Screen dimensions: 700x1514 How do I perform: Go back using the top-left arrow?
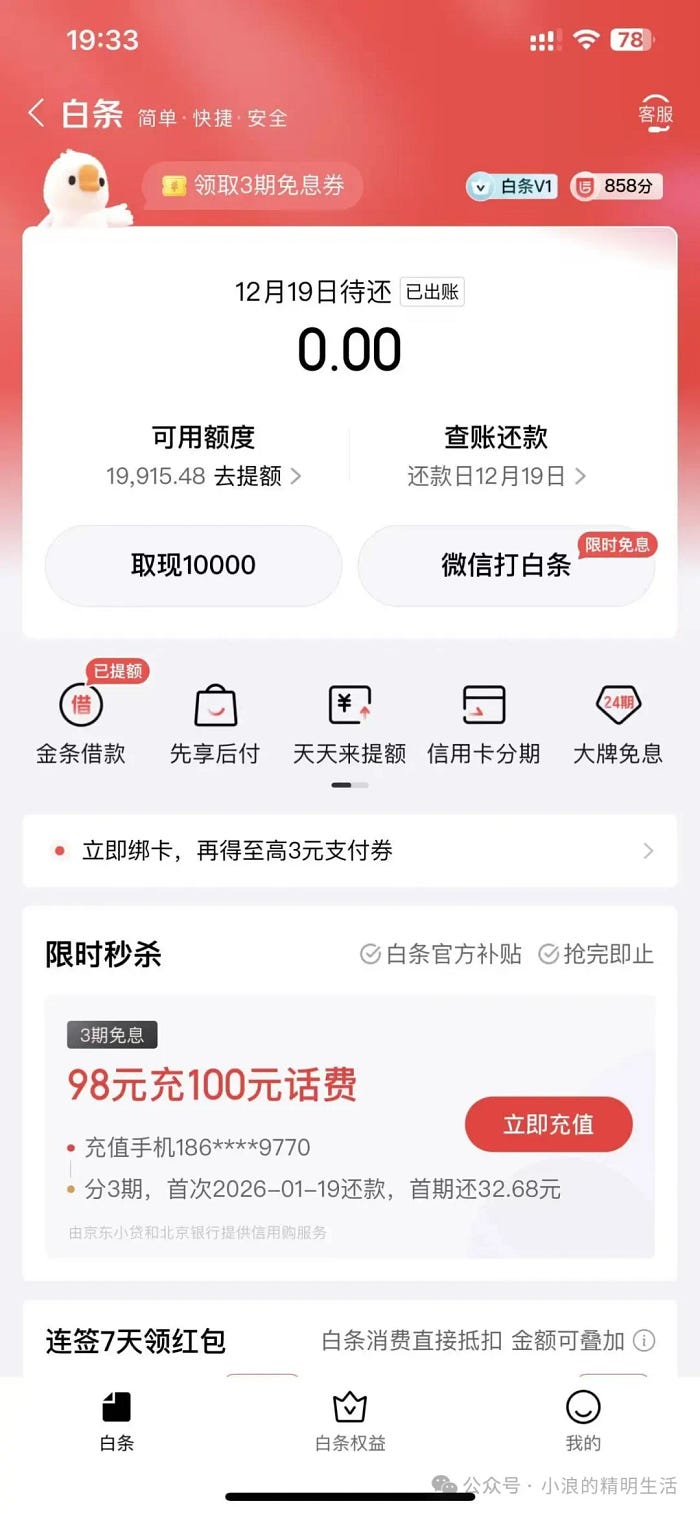coord(36,113)
